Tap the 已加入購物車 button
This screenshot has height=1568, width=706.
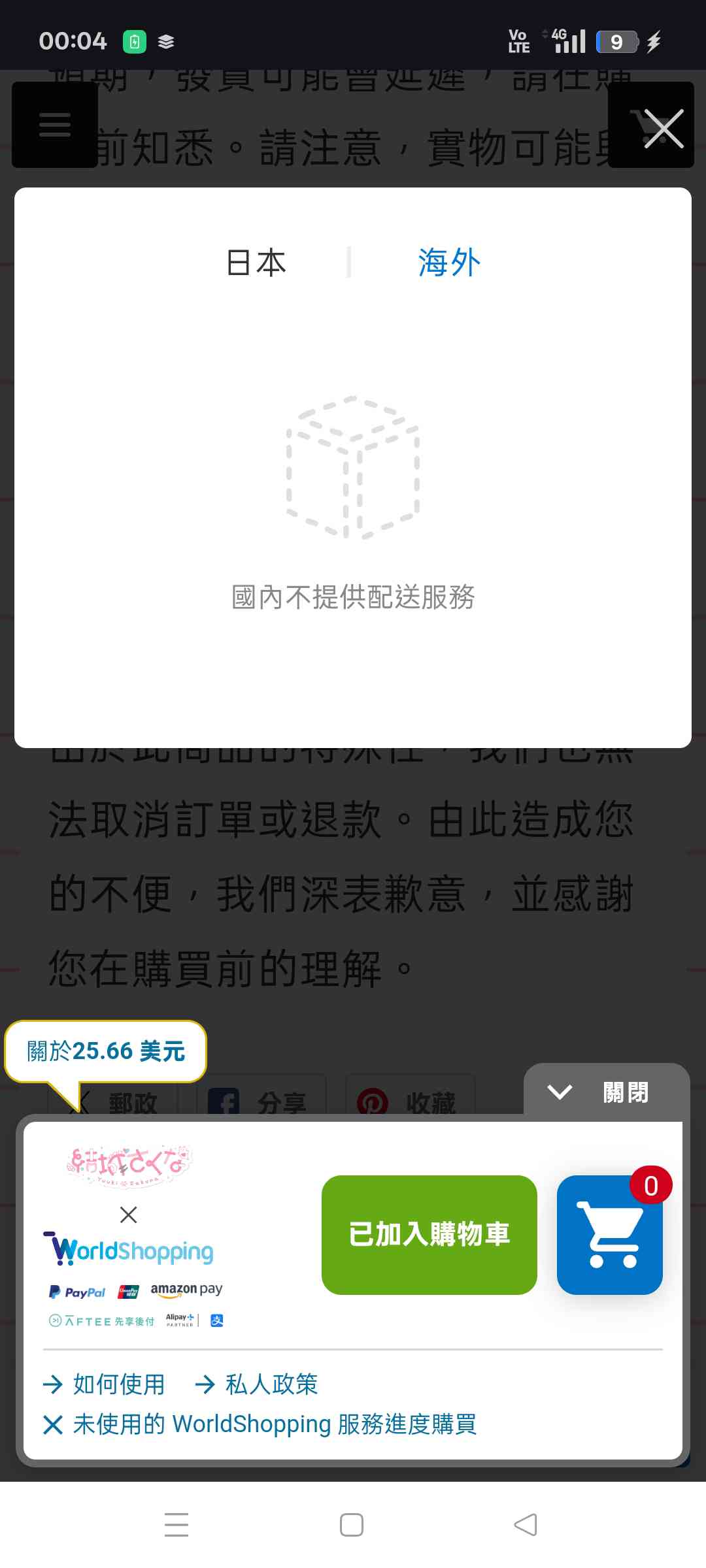pyautogui.click(x=429, y=1234)
